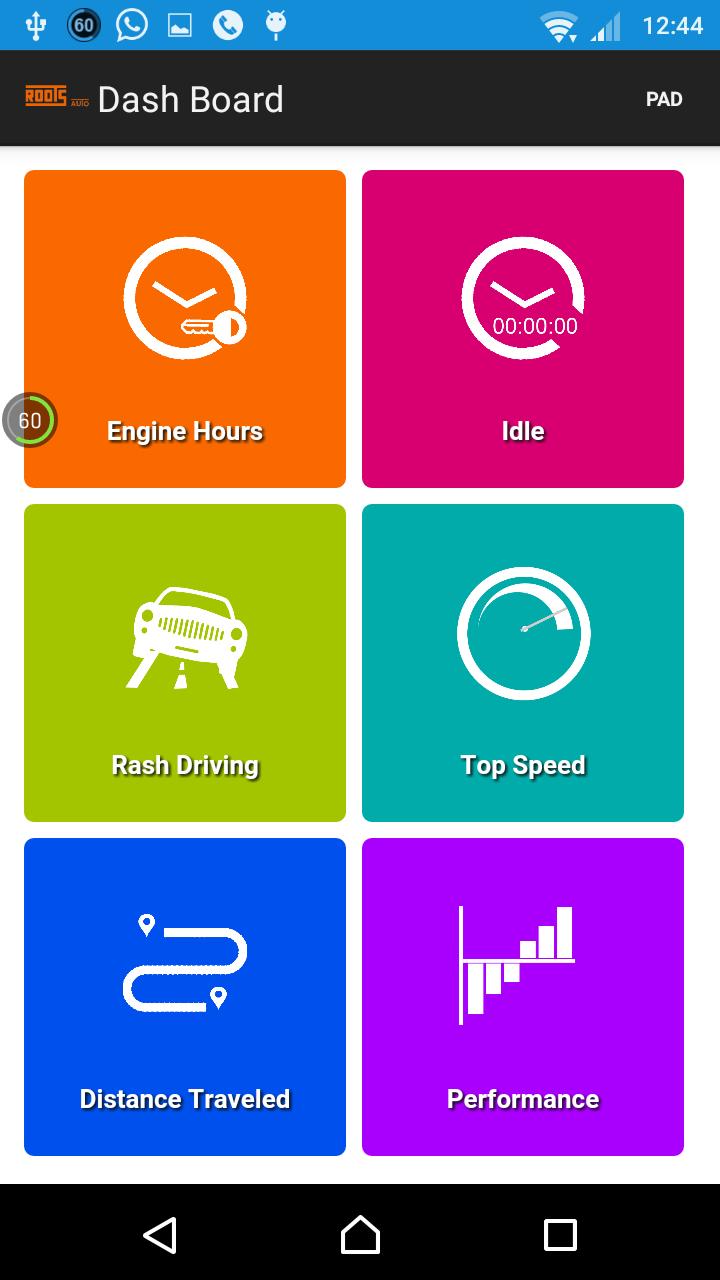The width and height of the screenshot is (720, 1280).
Task: Open the Distance Traveled tile
Action: click(x=185, y=997)
